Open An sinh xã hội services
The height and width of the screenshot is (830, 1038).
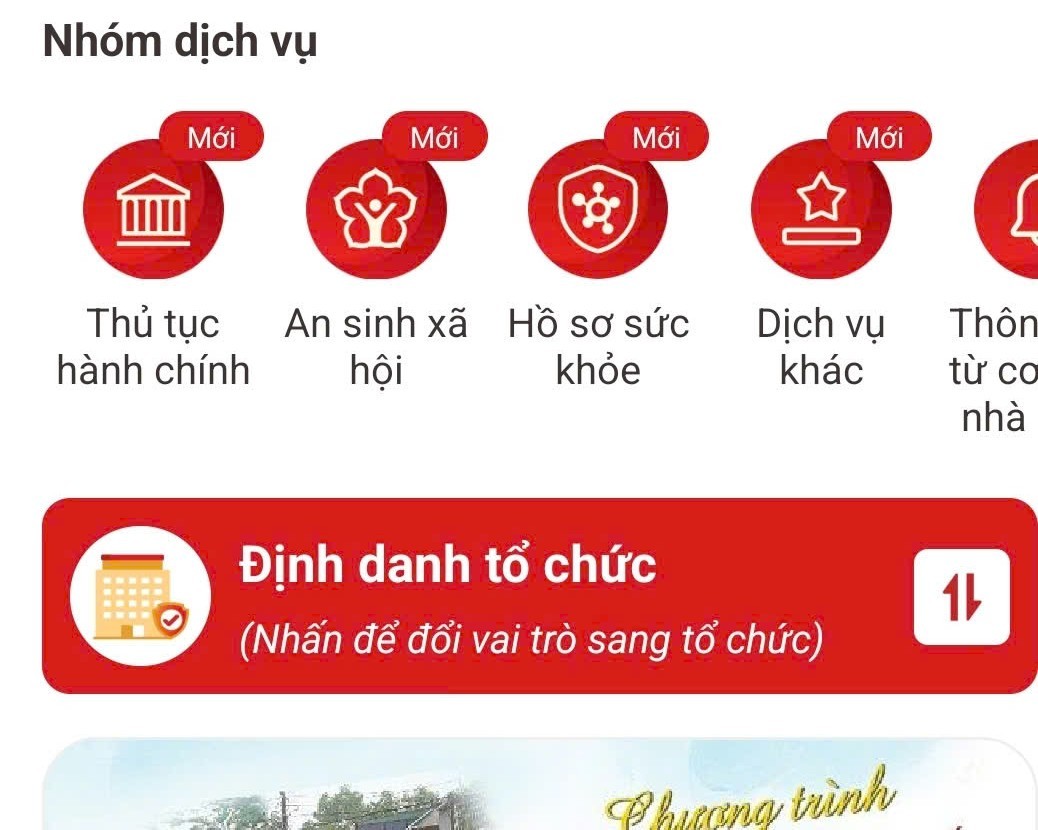[376, 209]
